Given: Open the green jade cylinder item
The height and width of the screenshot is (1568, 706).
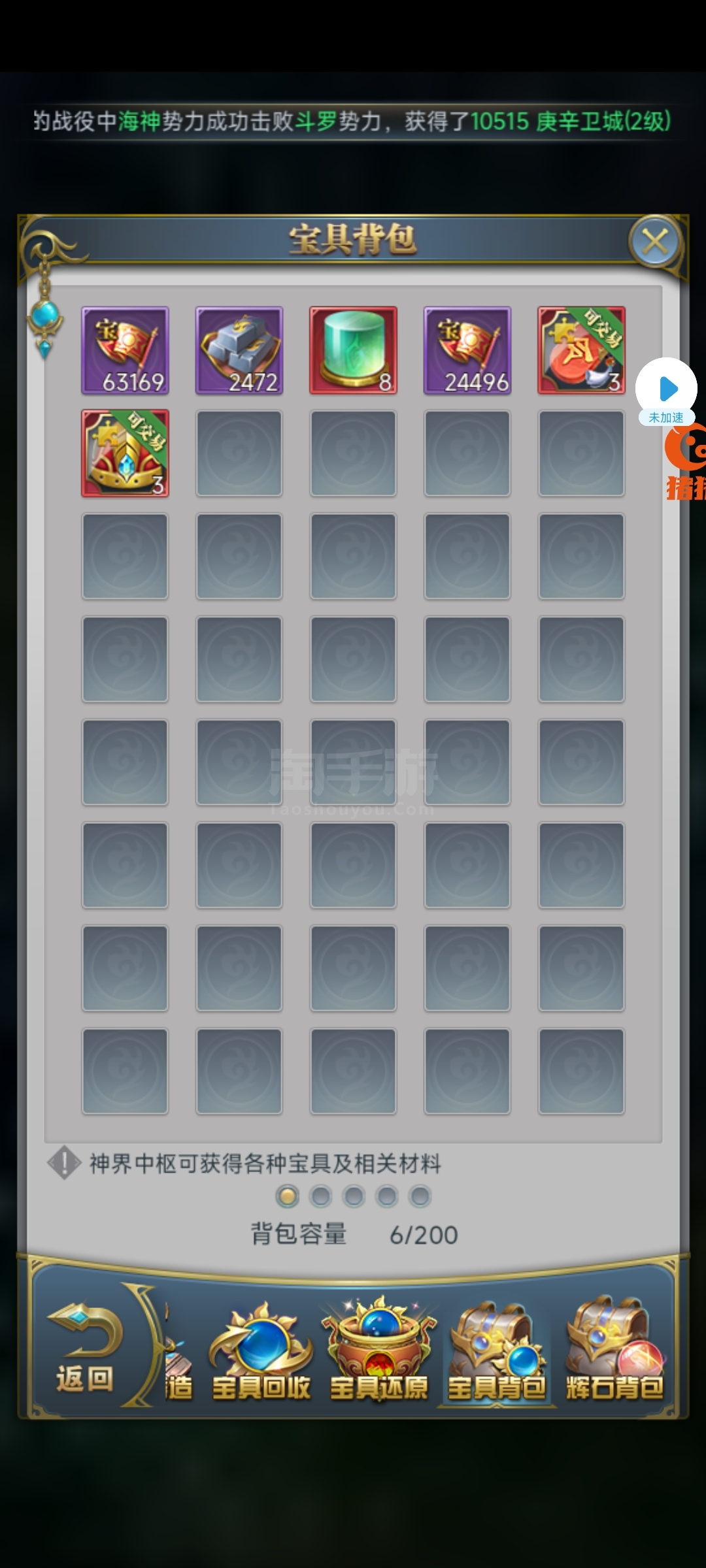Looking at the screenshot, I should click(353, 350).
